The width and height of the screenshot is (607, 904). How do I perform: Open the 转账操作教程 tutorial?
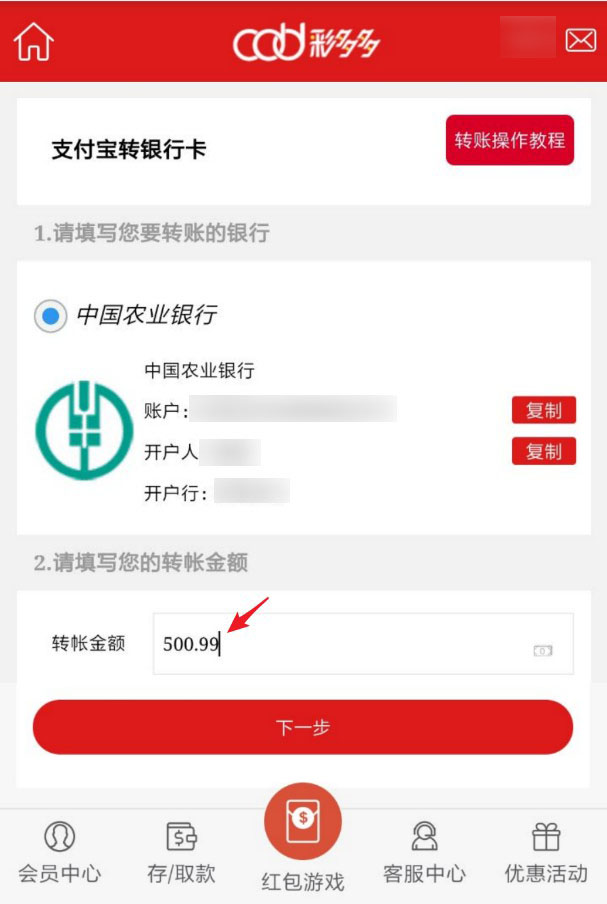pos(509,141)
